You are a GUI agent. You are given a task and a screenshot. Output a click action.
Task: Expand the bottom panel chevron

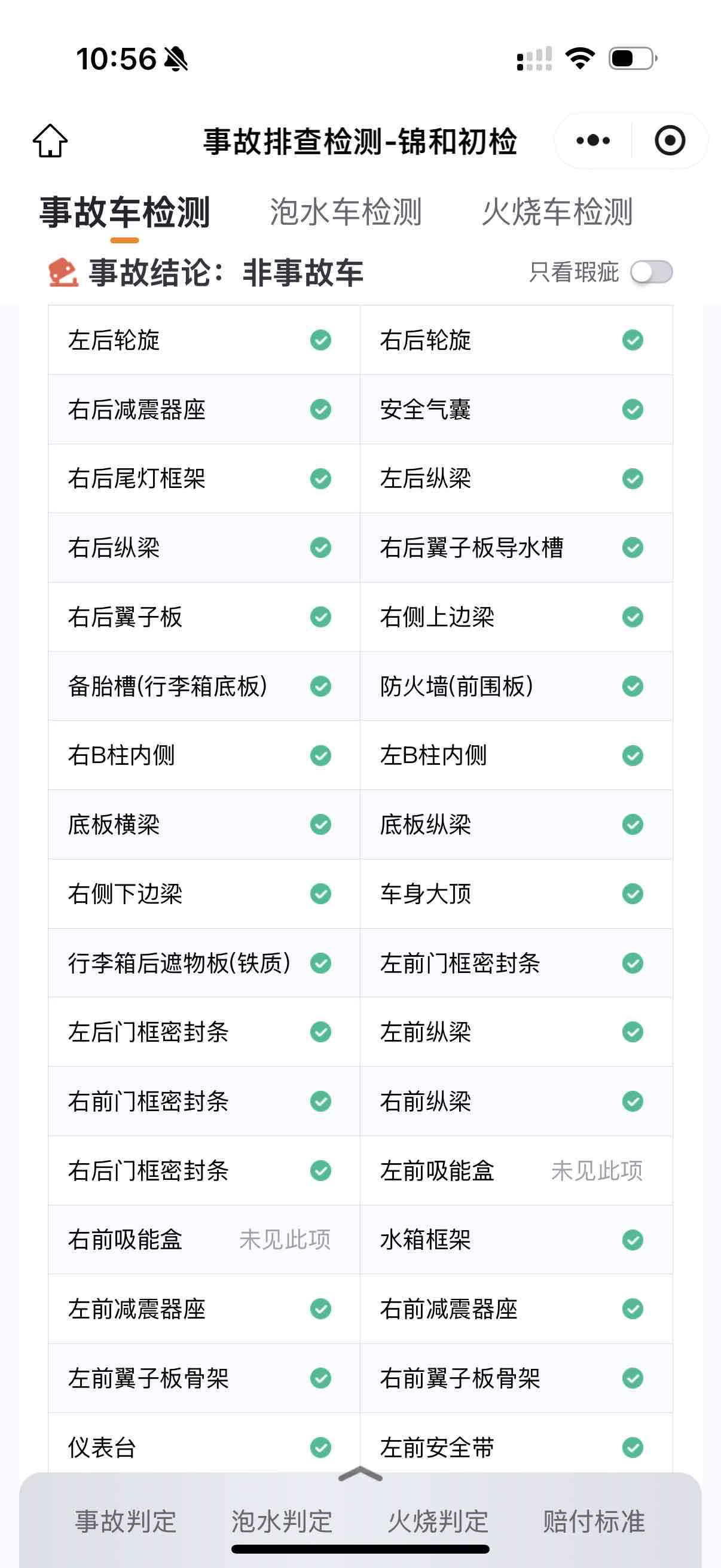pyautogui.click(x=360, y=1474)
